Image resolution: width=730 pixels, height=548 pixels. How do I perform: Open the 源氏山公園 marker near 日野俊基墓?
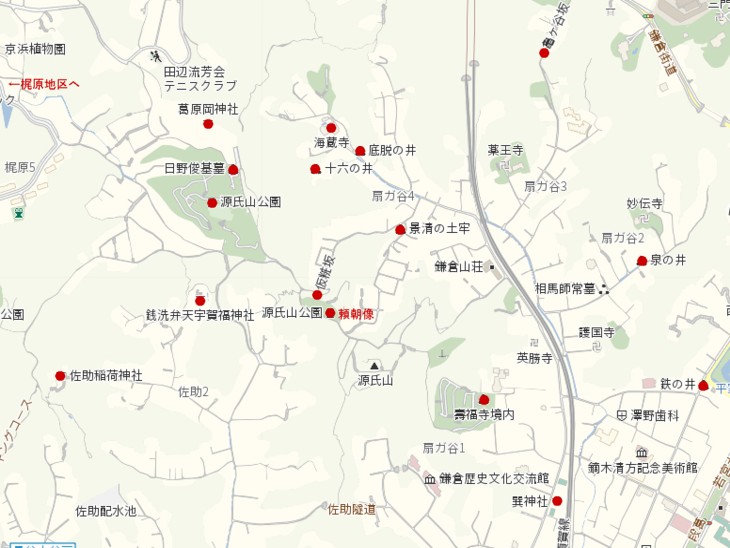click(212, 203)
